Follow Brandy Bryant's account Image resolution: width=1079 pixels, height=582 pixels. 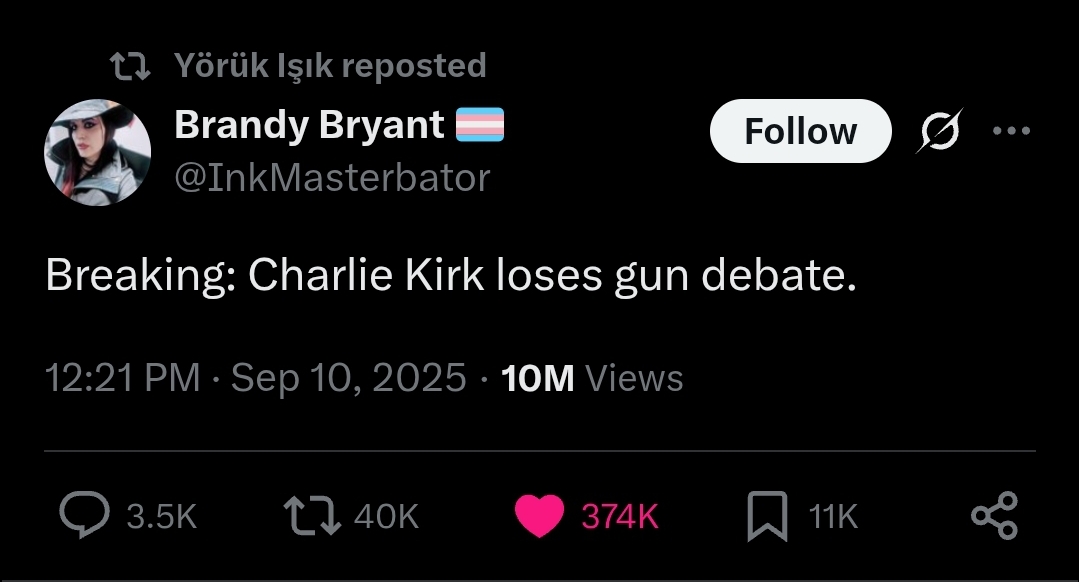(800, 131)
